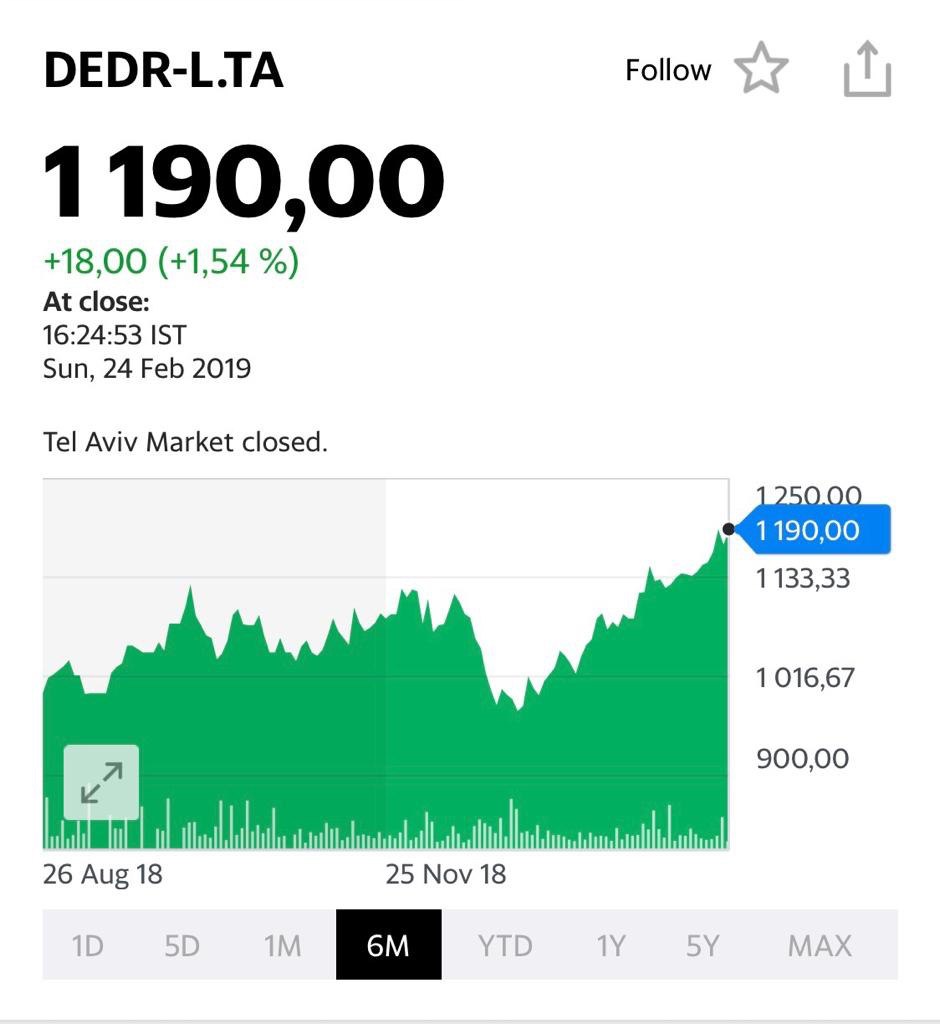
Task: Select the 5D chart range
Action: pos(182,945)
